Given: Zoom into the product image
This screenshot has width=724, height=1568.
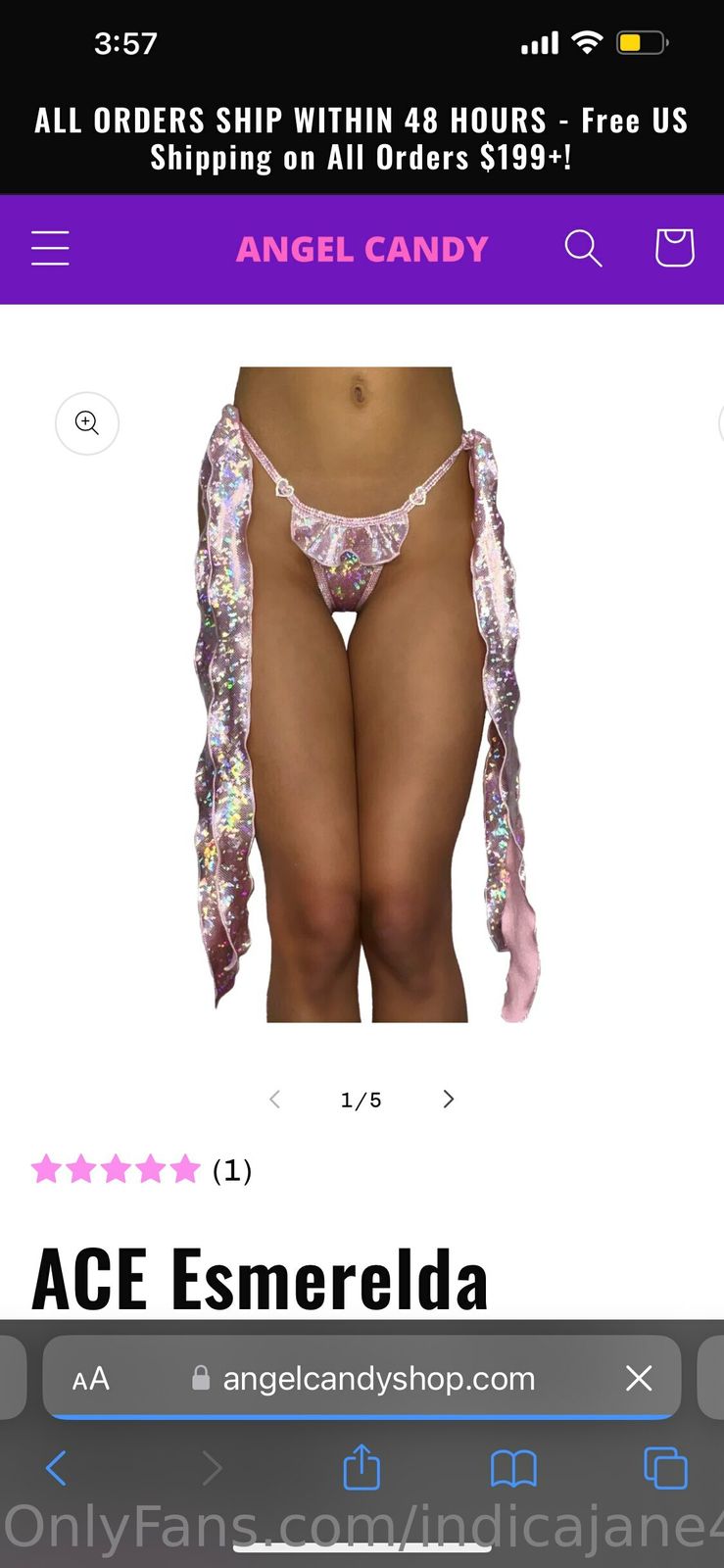Looking at the screenshot, I should tap(87, 423).
